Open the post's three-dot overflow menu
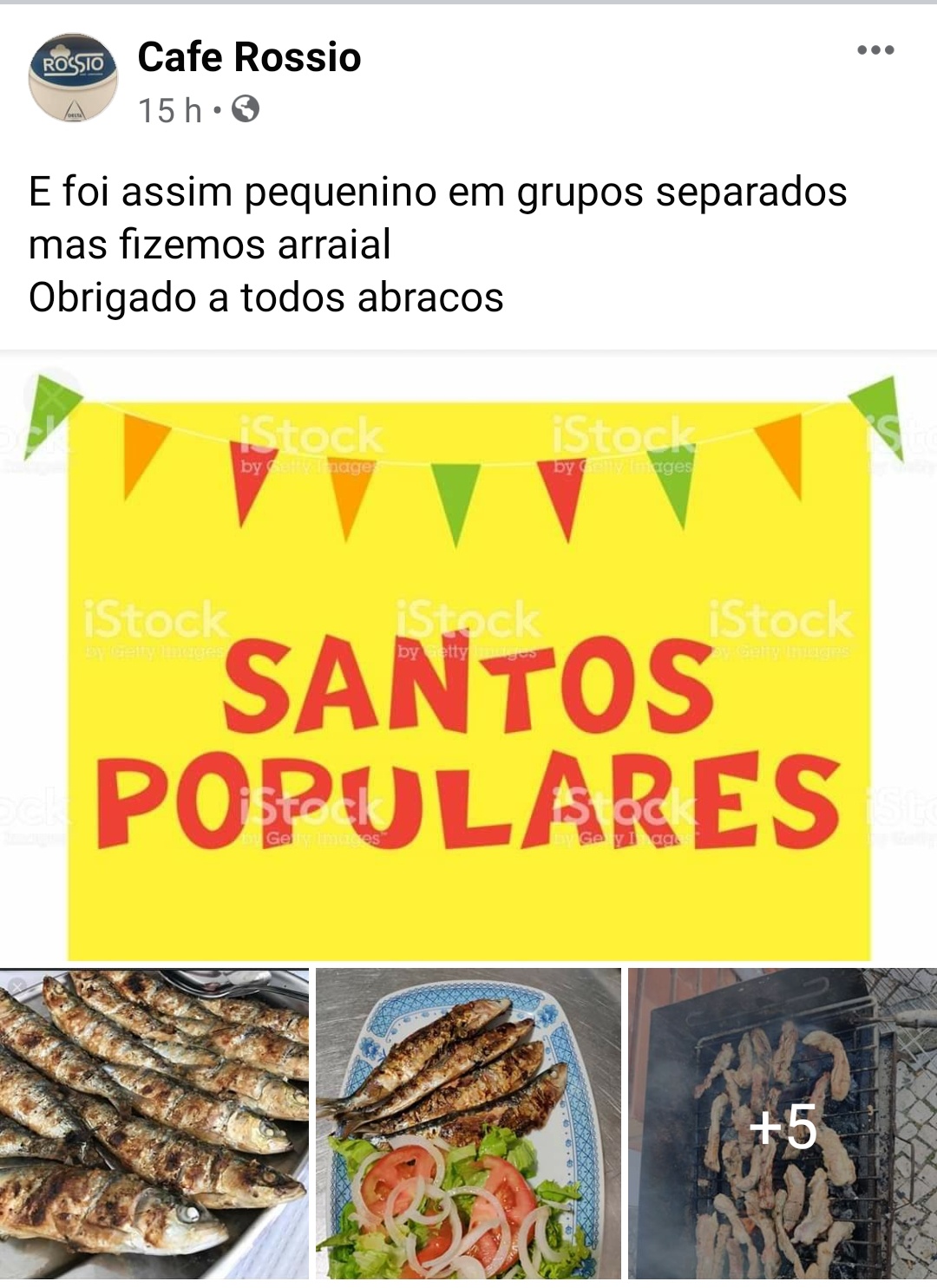The width and height of the screenshot is (937, 1288). pos(875,50)
